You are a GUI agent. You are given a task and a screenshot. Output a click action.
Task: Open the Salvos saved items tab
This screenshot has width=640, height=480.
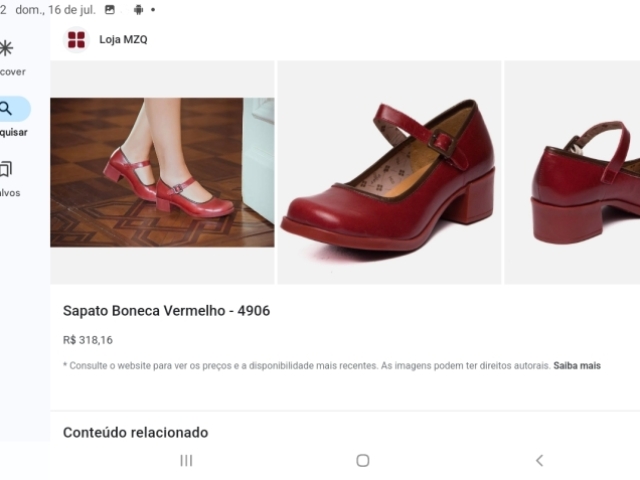pyautogui.click(x=8, y=176)
